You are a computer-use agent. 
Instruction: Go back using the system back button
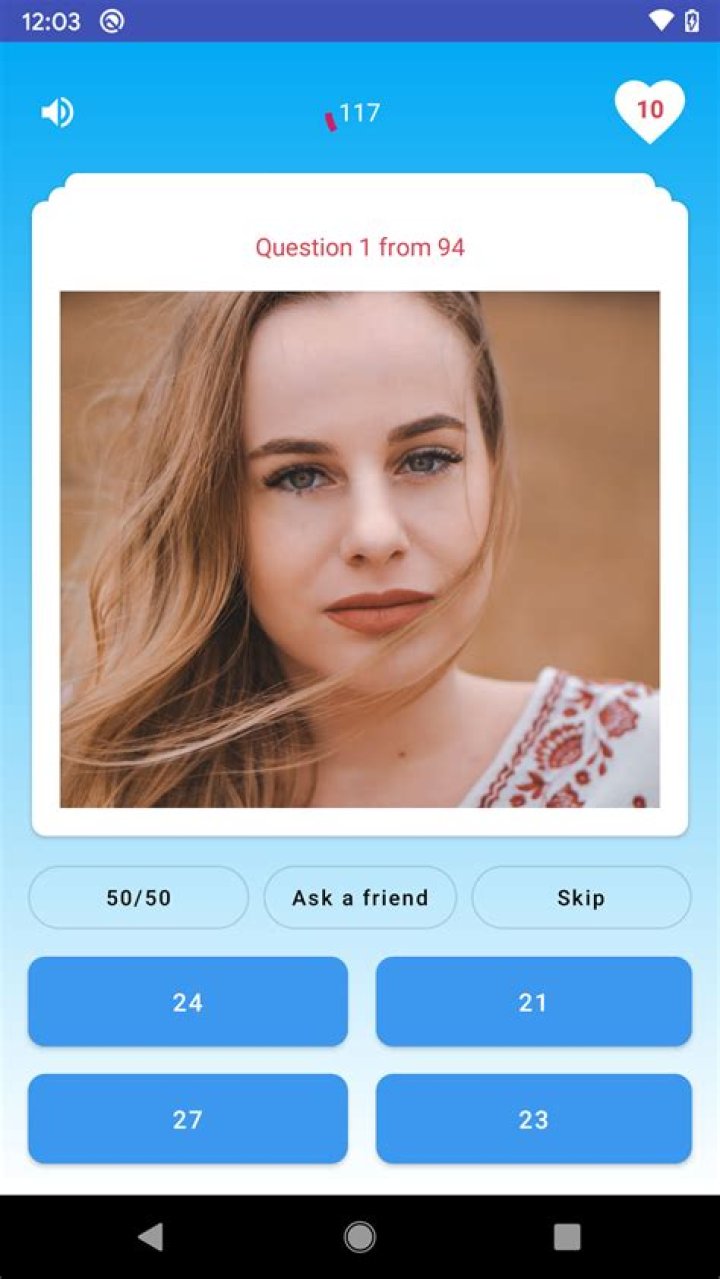[x=151, y=1237]
